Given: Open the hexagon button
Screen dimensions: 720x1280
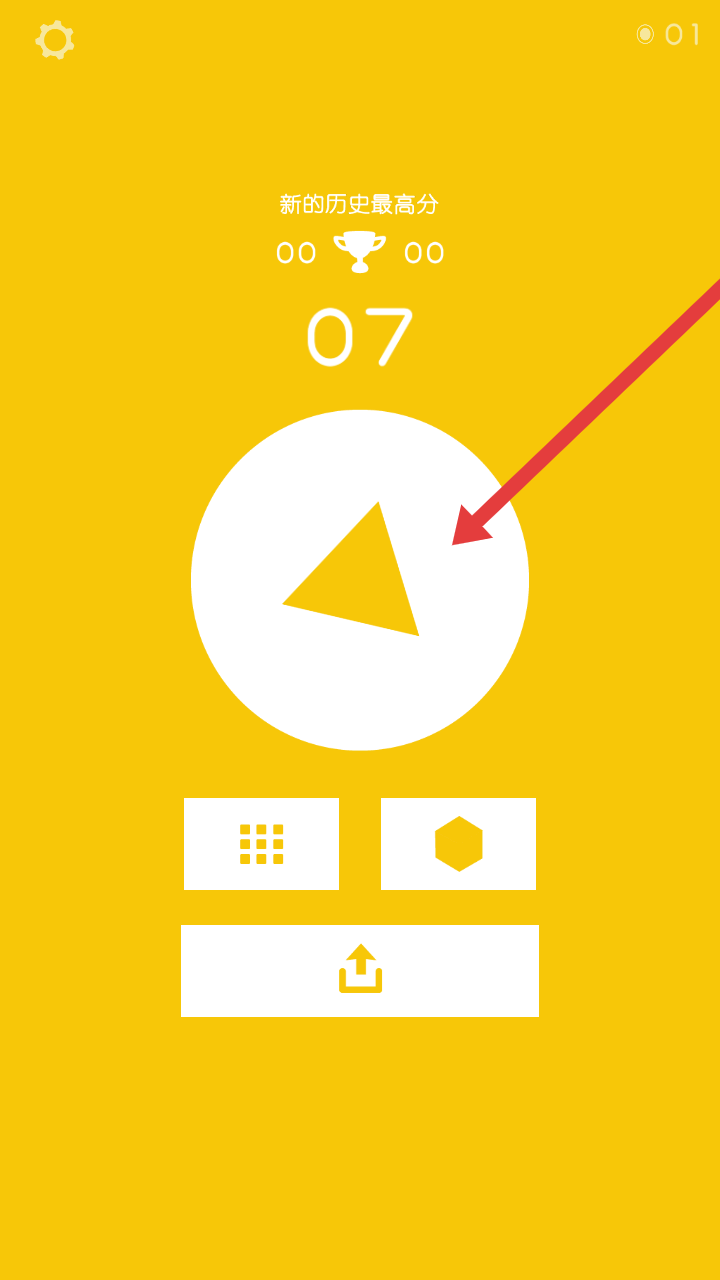Looking at the screenshot, I should click(x=458, y=844).
